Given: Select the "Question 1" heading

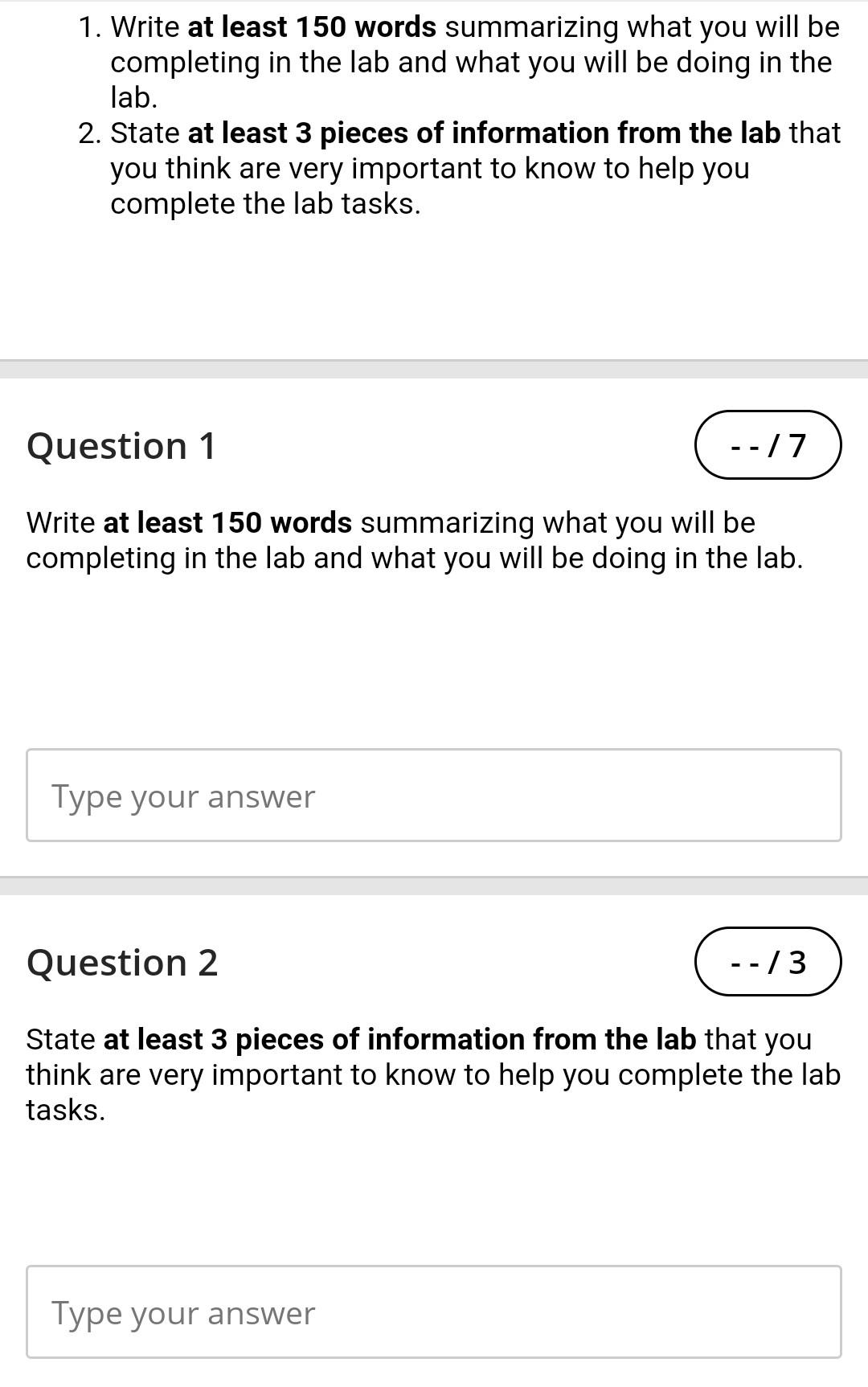Looking at the screenshot, I should (x=122, y=446).
